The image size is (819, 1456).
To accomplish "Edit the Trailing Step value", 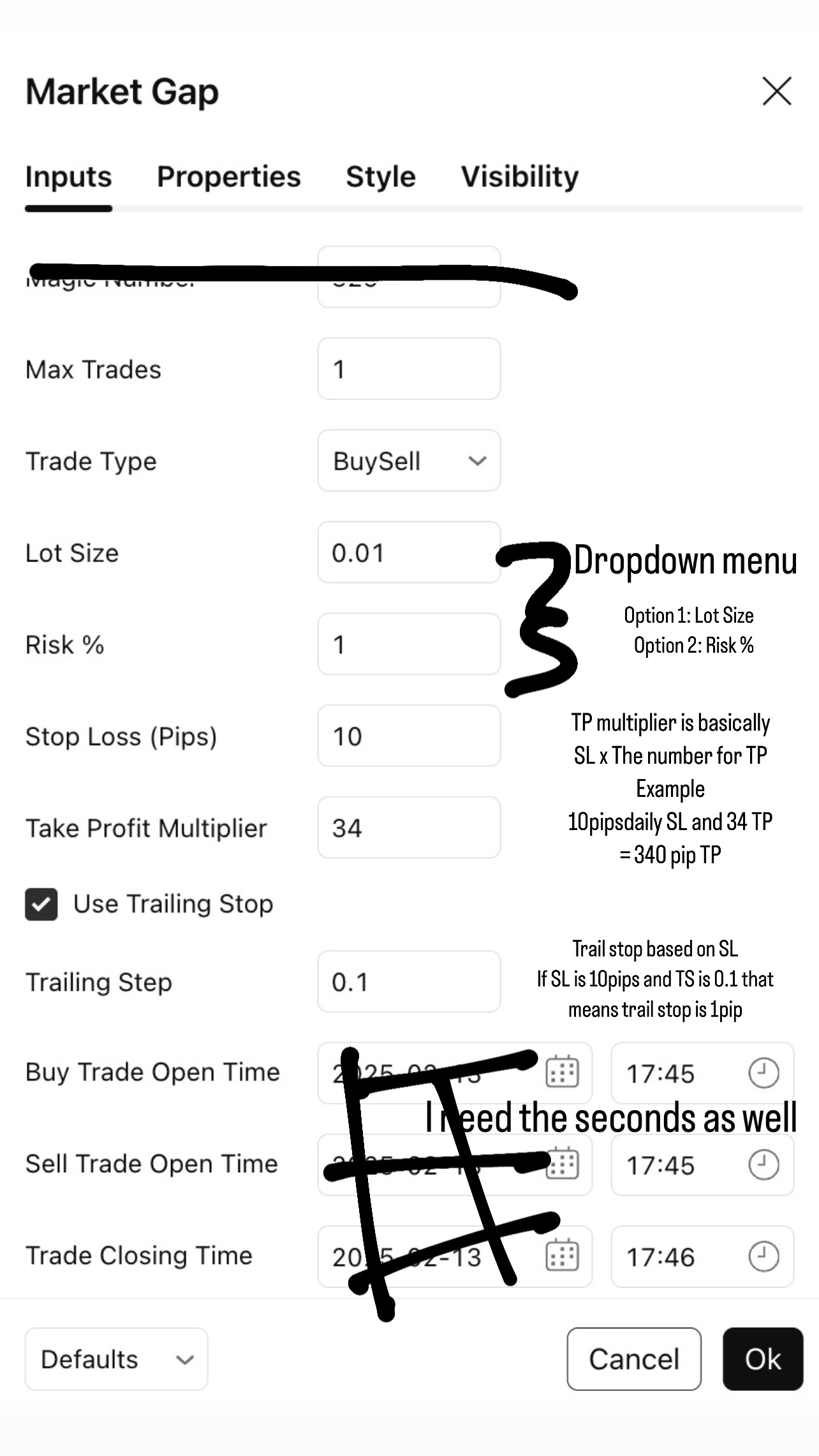I will (x=408, y=981).
